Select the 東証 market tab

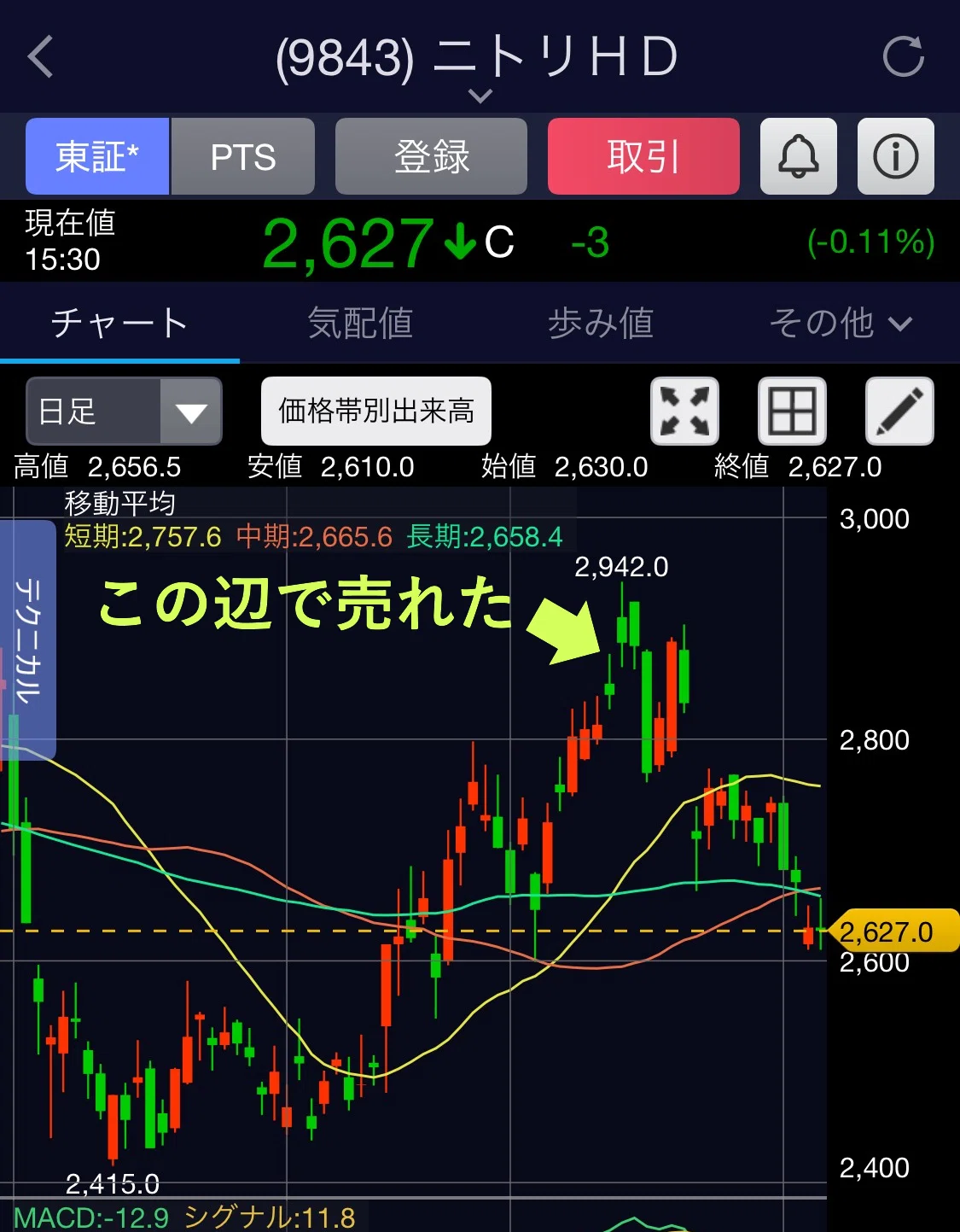[97, 156]
